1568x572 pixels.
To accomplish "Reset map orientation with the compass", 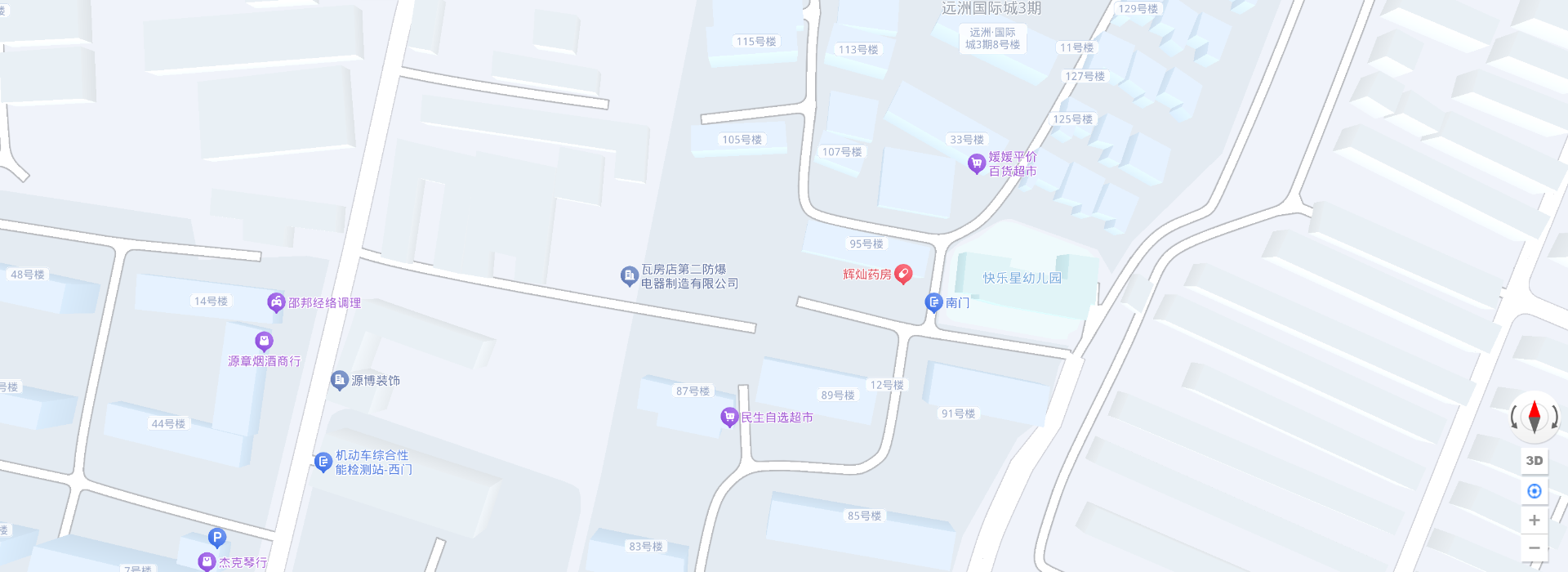I will tap(1534, 416).
